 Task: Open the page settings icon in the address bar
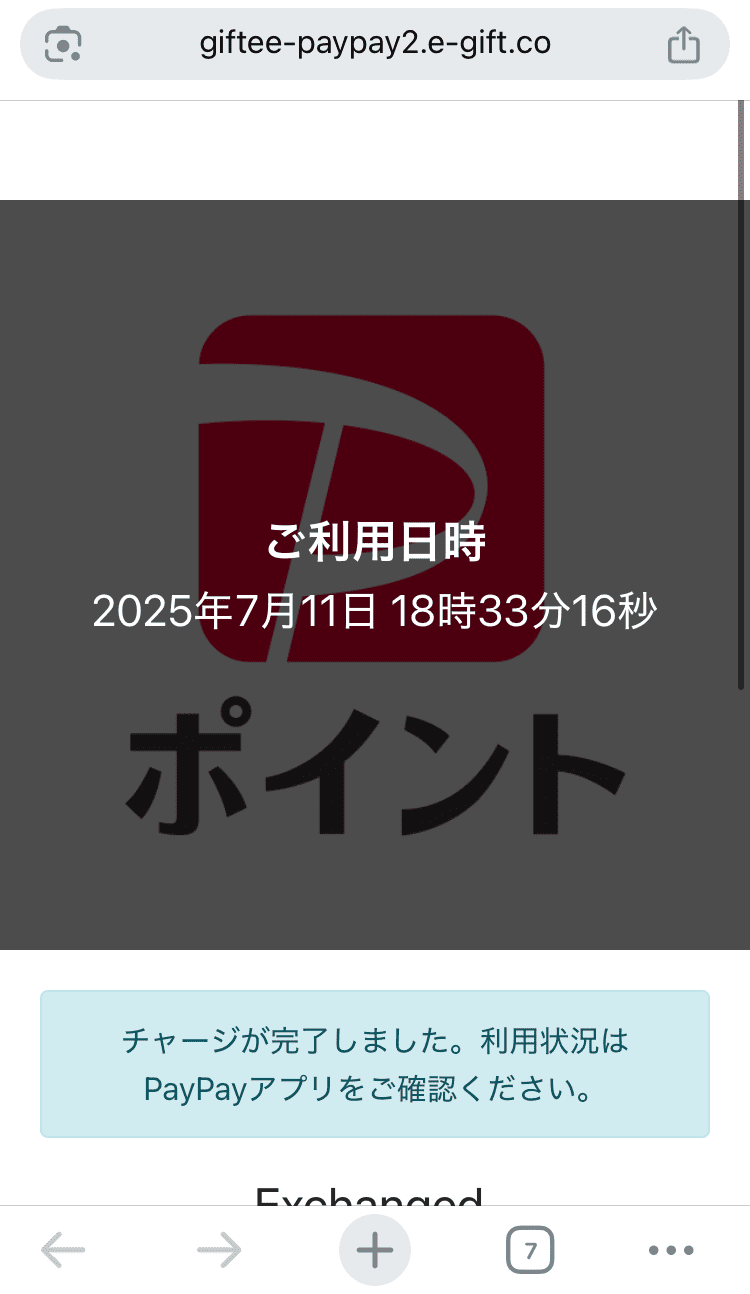(x=62, y=44)
